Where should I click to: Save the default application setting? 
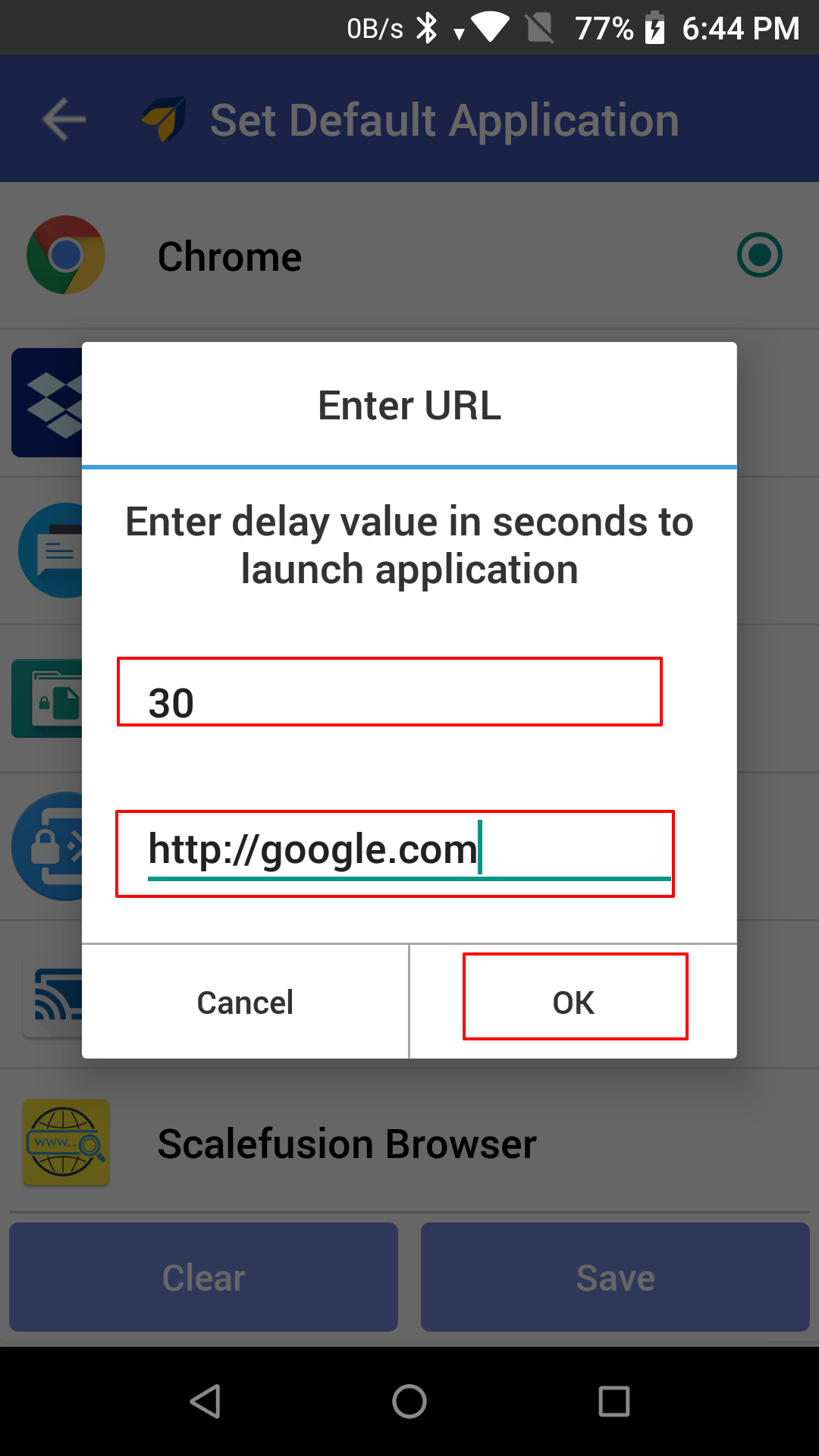[x=615, y=1277]
